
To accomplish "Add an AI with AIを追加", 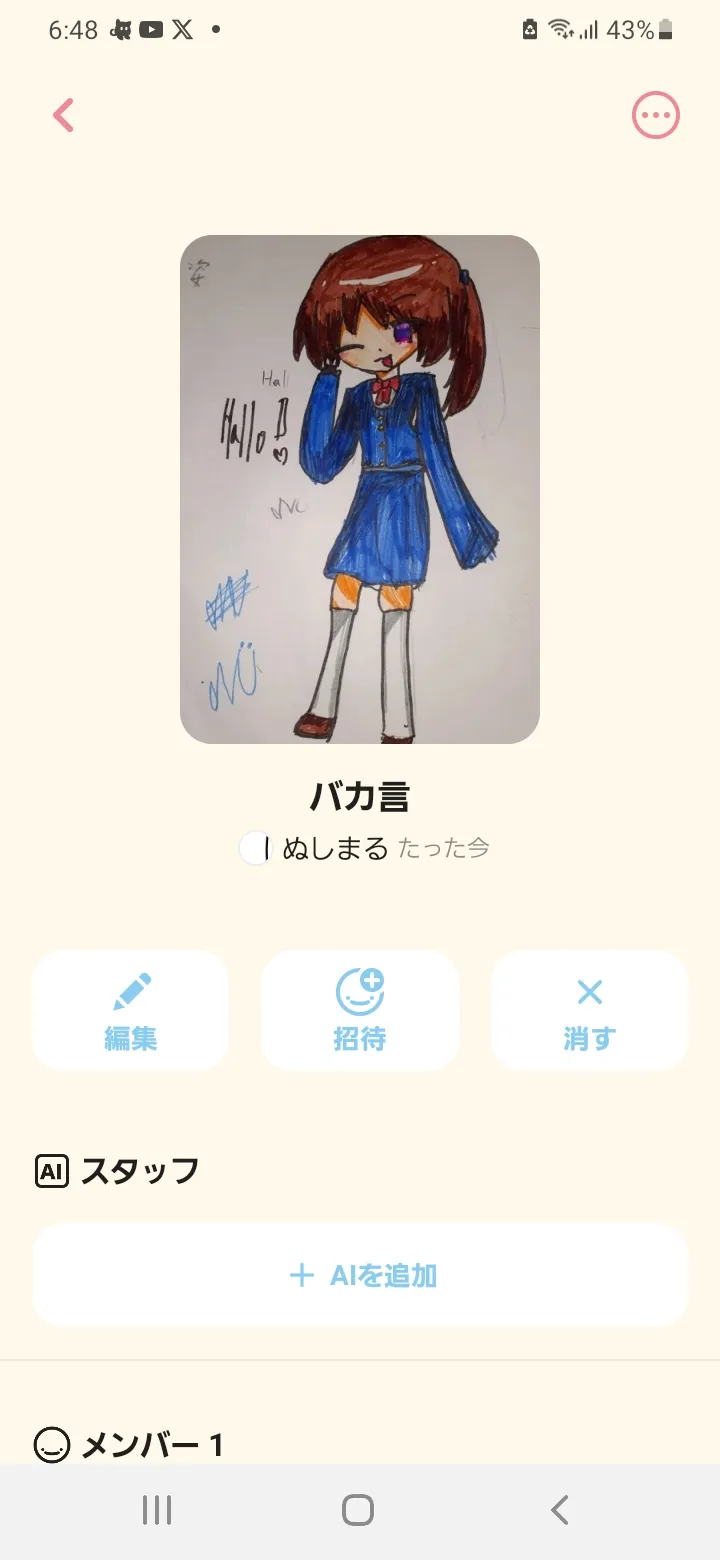I will (360, 1275).
